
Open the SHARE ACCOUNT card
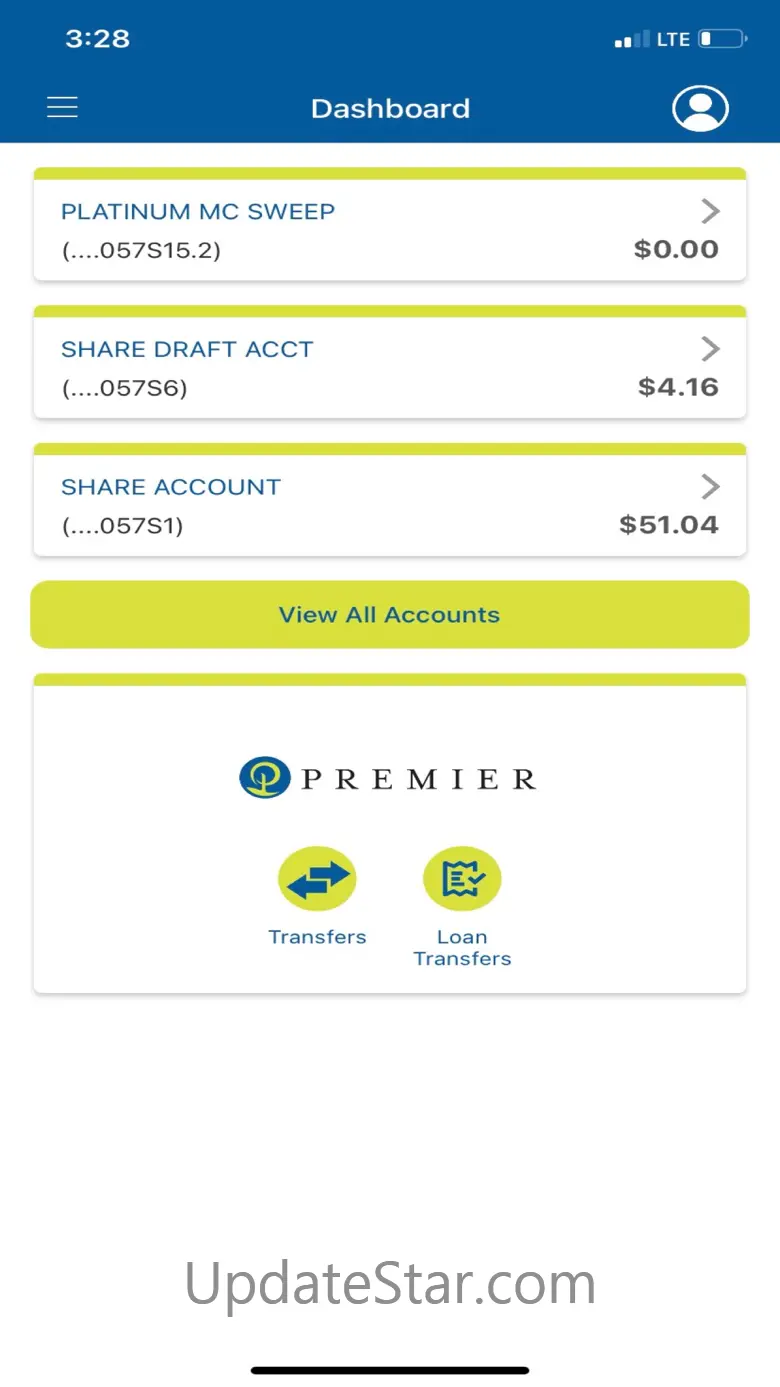click(x=390, y=501)
